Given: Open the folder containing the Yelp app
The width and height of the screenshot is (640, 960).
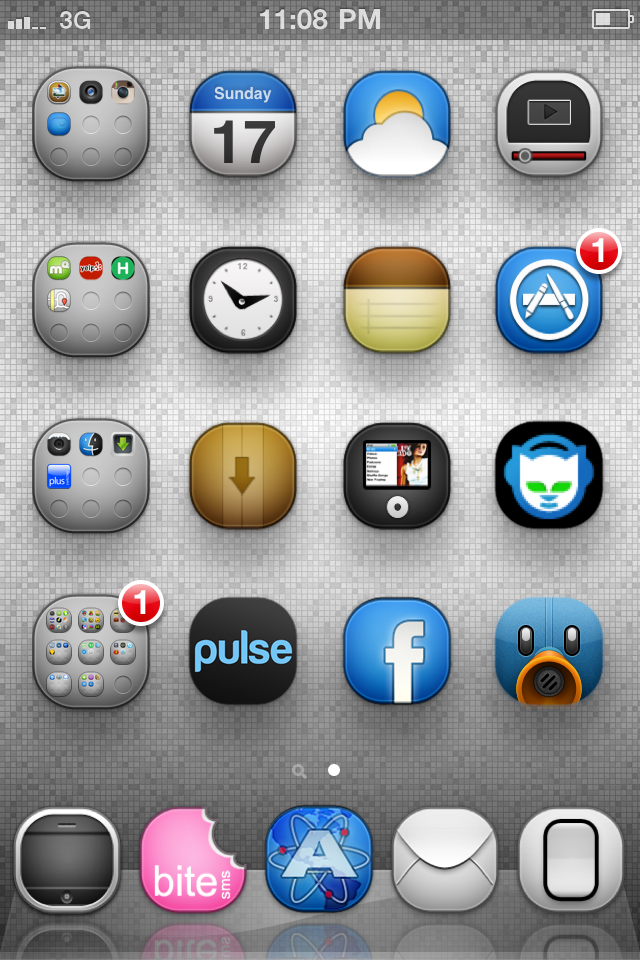Looking at the screenshot, I should click(91, 300).
